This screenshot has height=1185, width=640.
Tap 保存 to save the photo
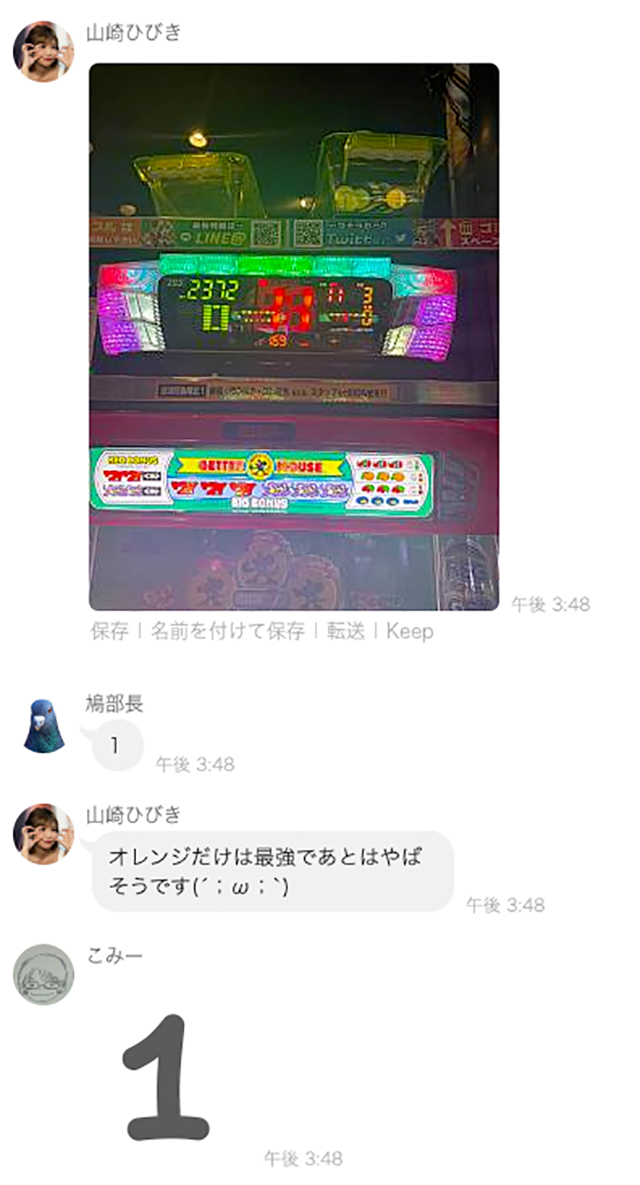click(109, 632)
